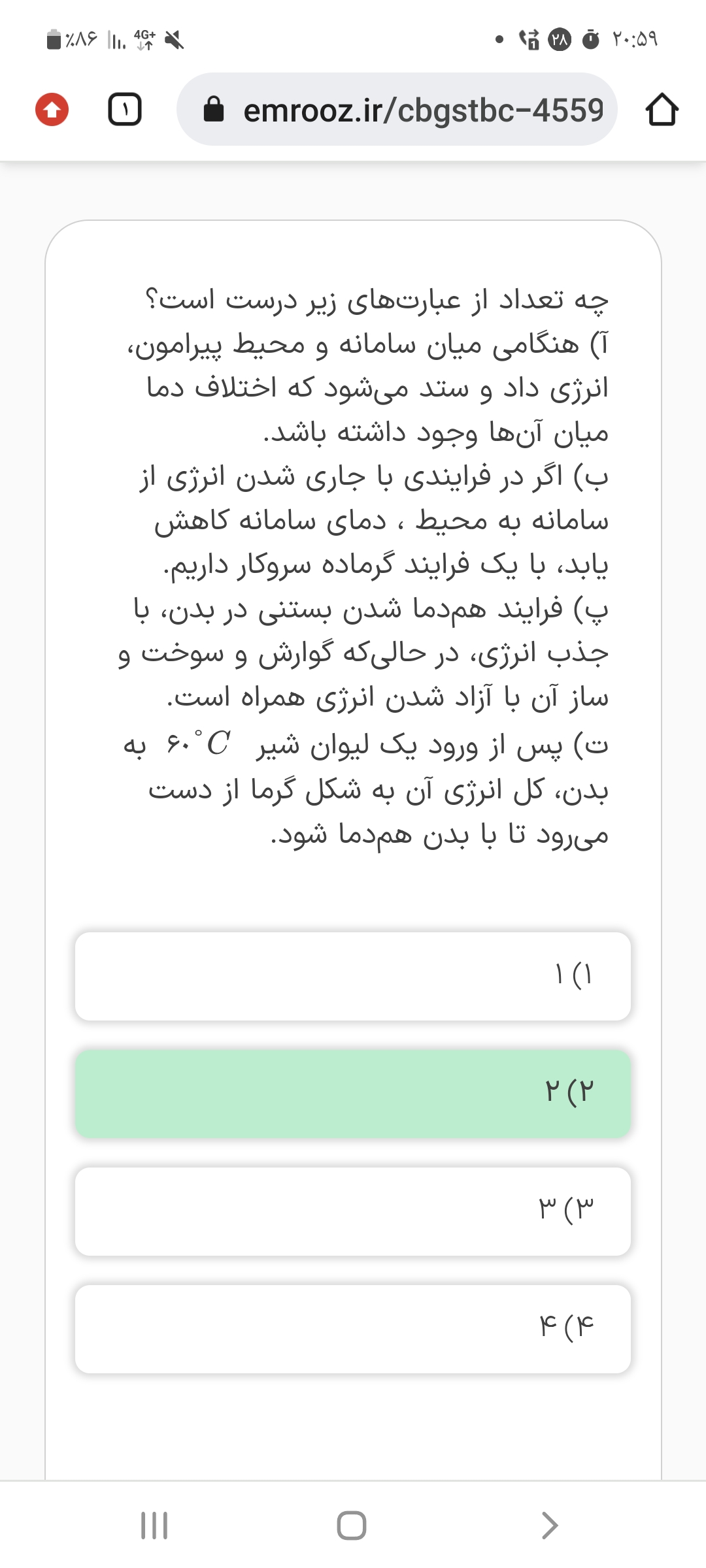This screenshot has width=706, height=1568.
Task: Select answer option ۴
Action: 353,1329
